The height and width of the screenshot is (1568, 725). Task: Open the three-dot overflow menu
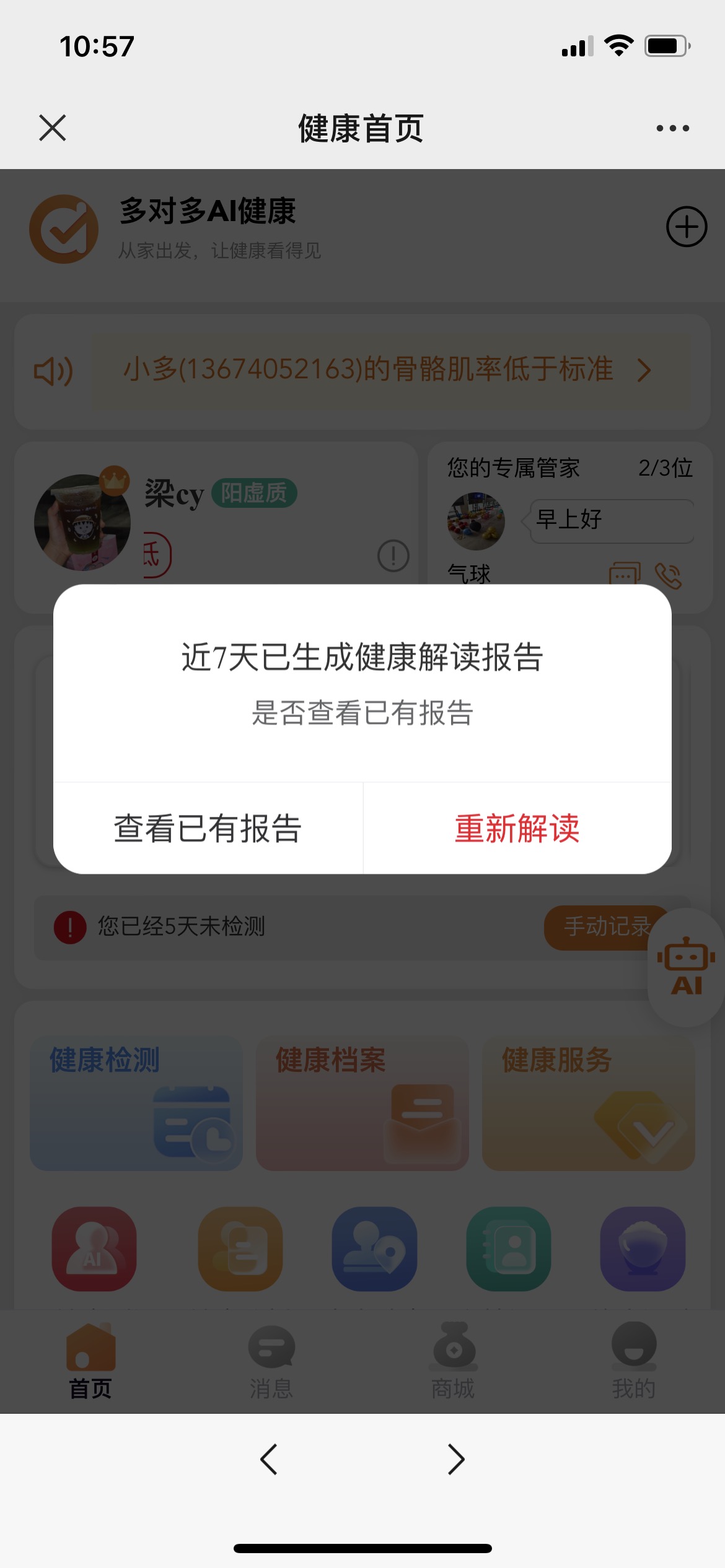click(x=672, y=128)
